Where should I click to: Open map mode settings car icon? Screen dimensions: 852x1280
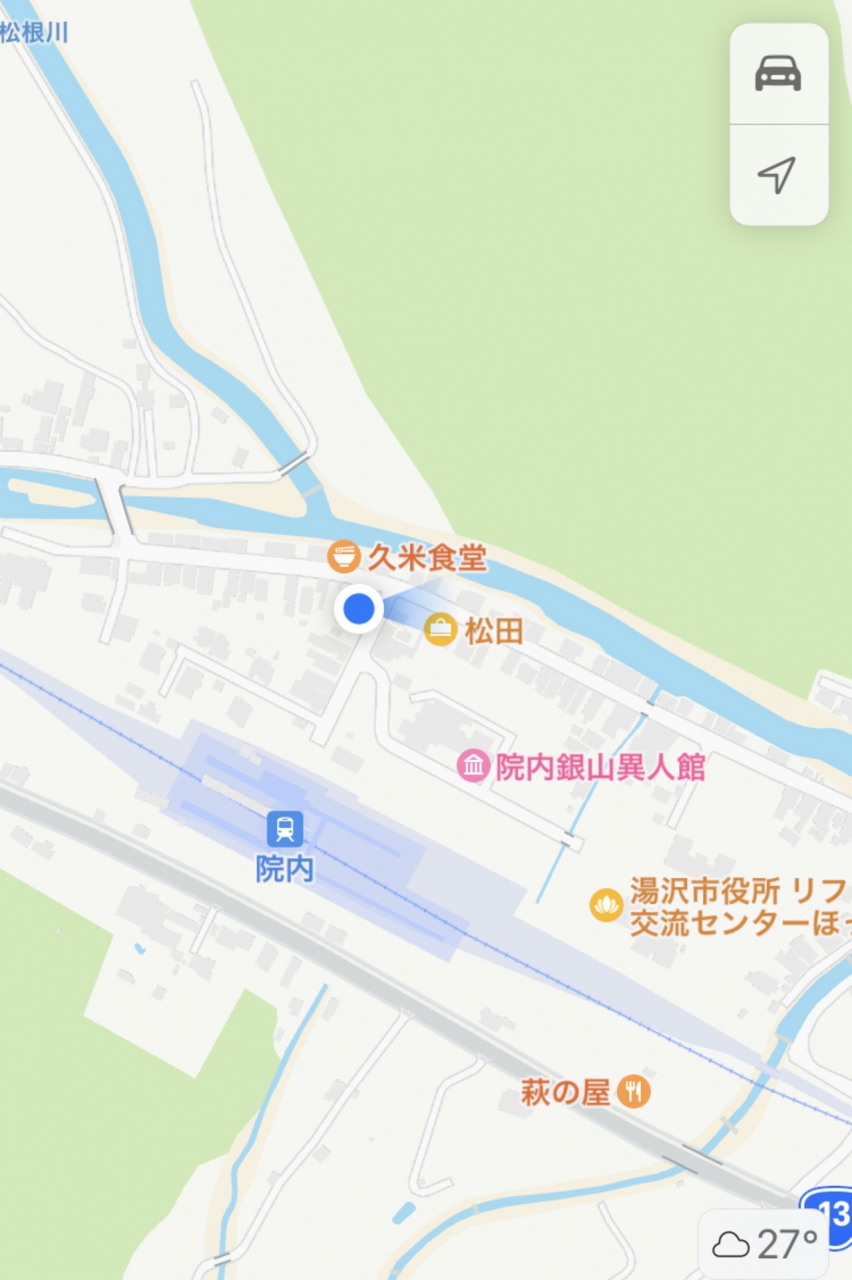click(778, 74)
